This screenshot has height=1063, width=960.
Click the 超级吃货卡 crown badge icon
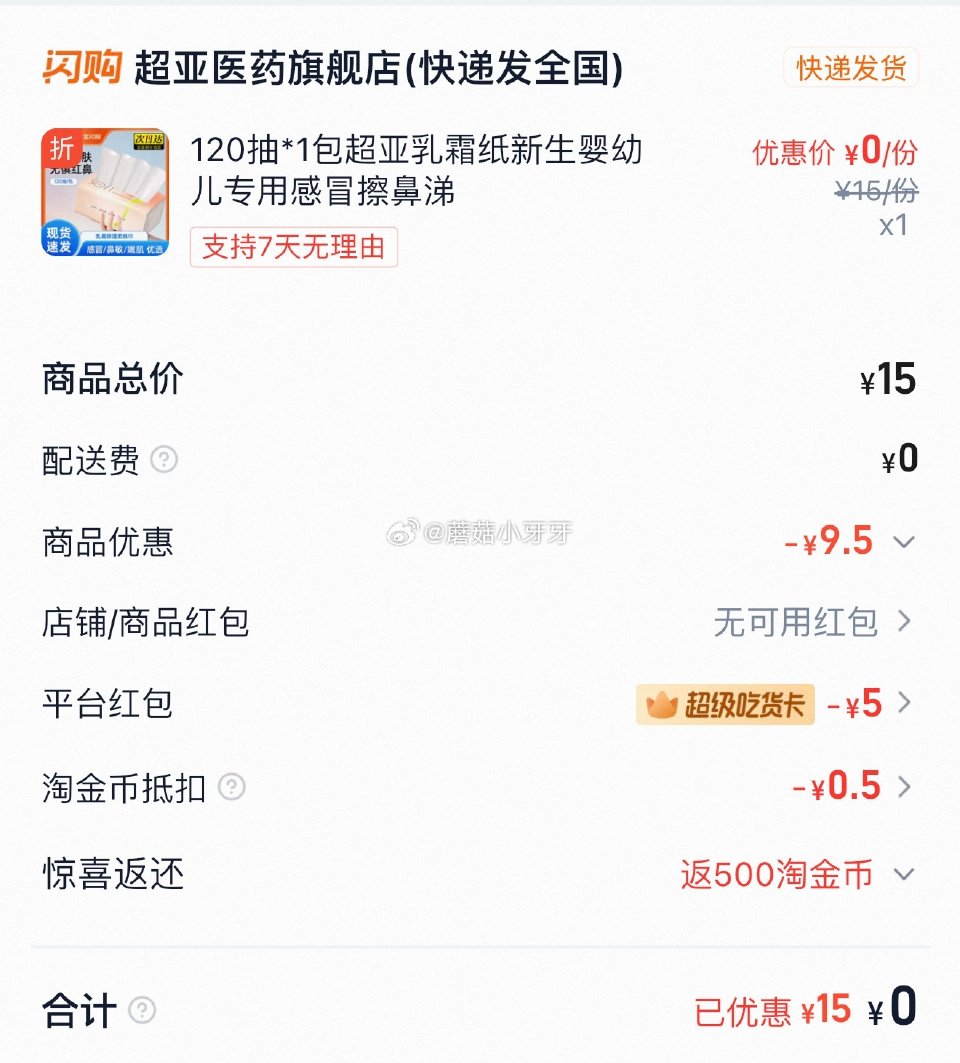click(661, 704)
